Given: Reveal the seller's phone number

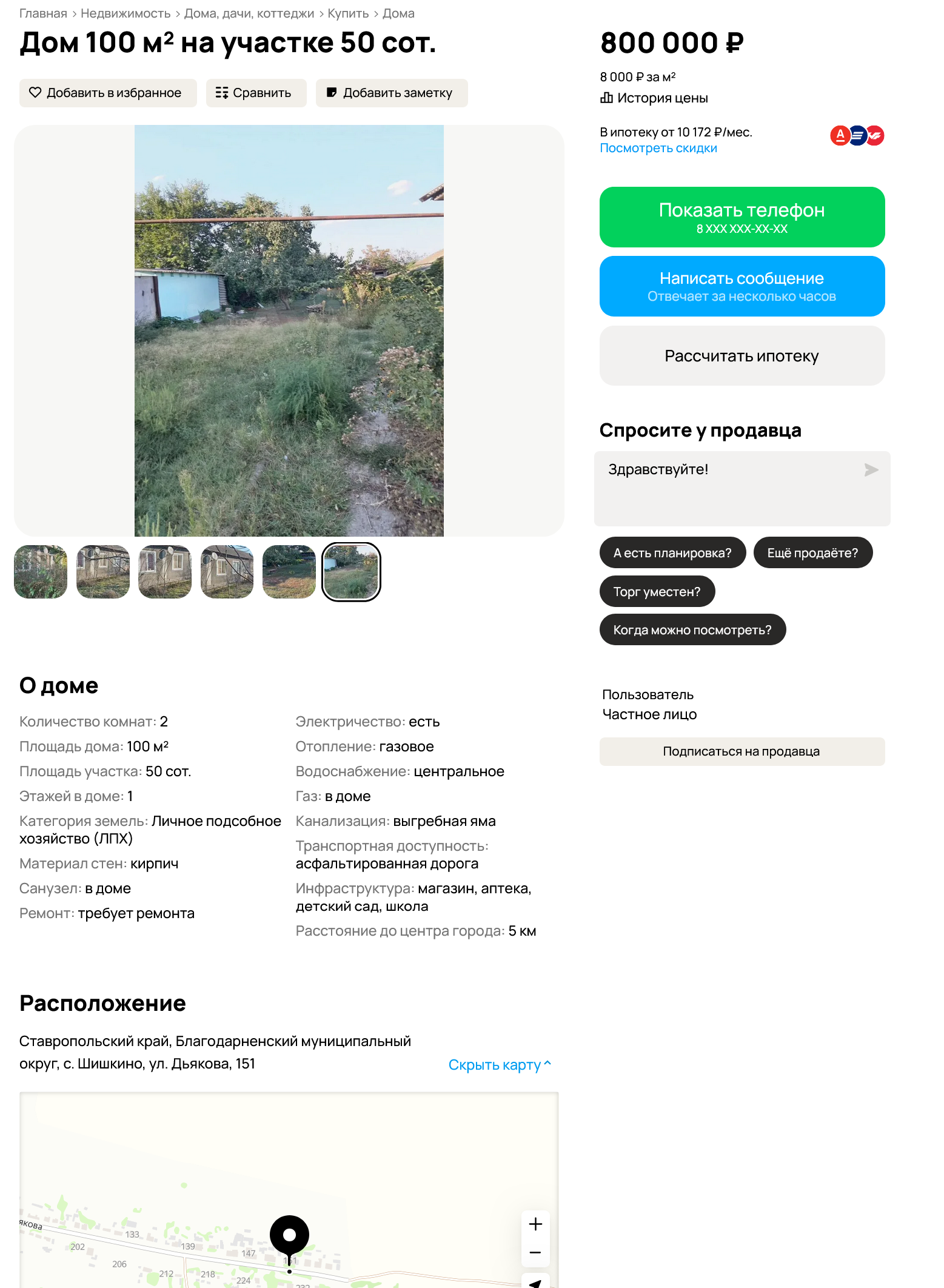Looking at the screenshot, I should coord(742,217).
